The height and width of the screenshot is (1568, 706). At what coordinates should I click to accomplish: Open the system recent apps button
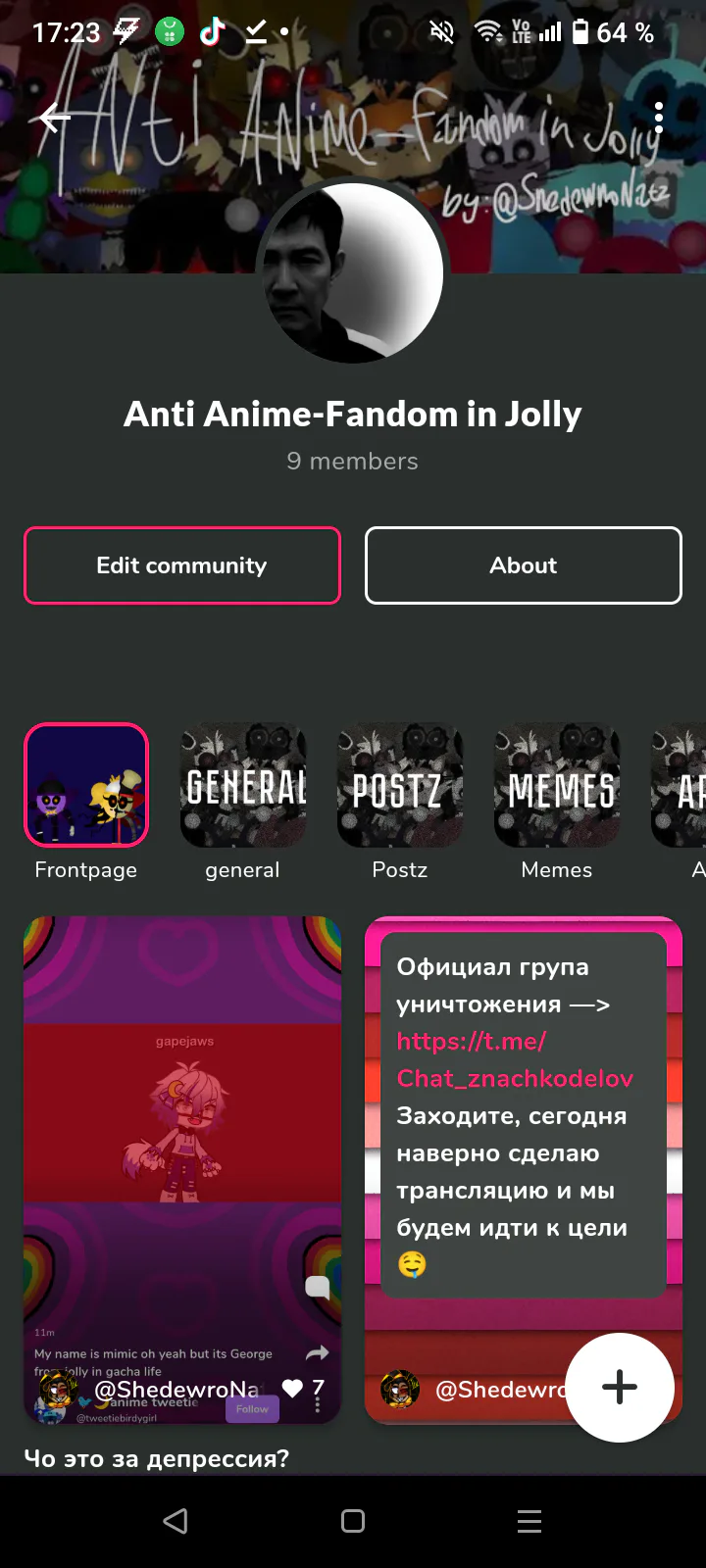[x=529, y=1521]
